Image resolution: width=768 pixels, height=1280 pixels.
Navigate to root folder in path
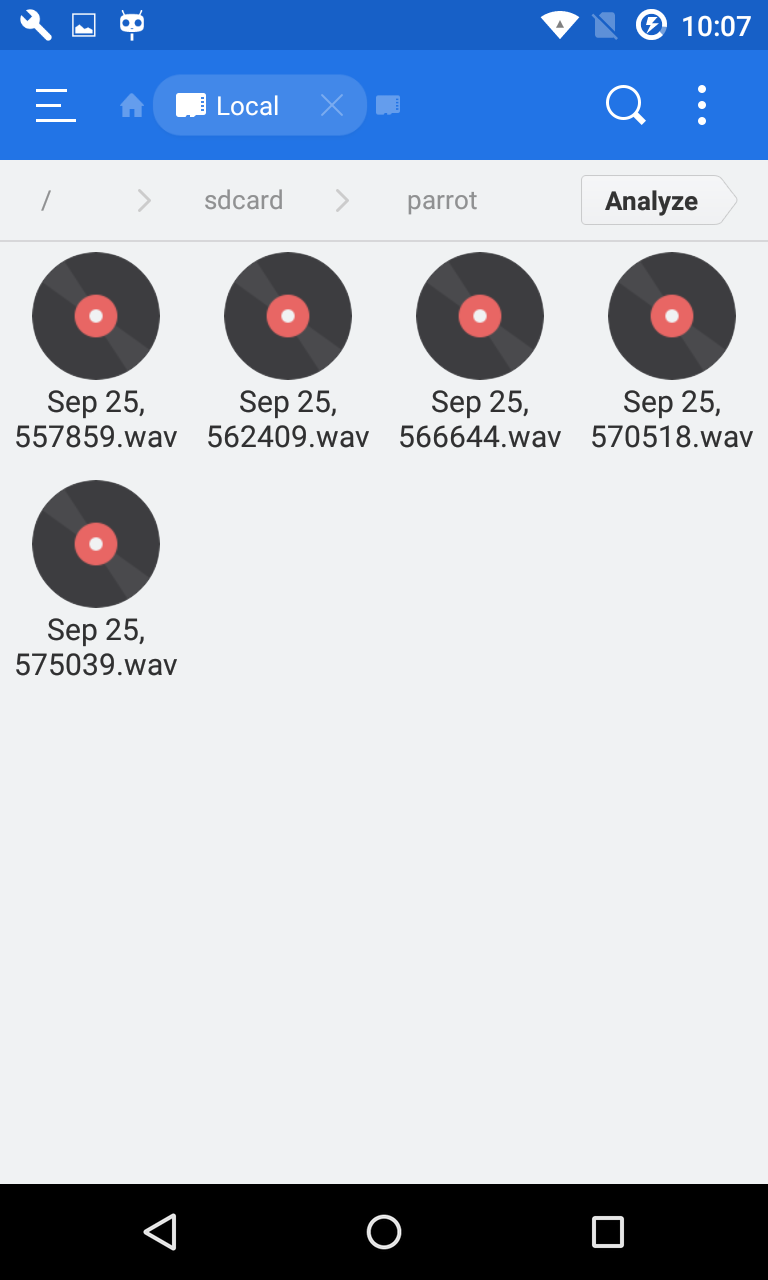(46, 200)
